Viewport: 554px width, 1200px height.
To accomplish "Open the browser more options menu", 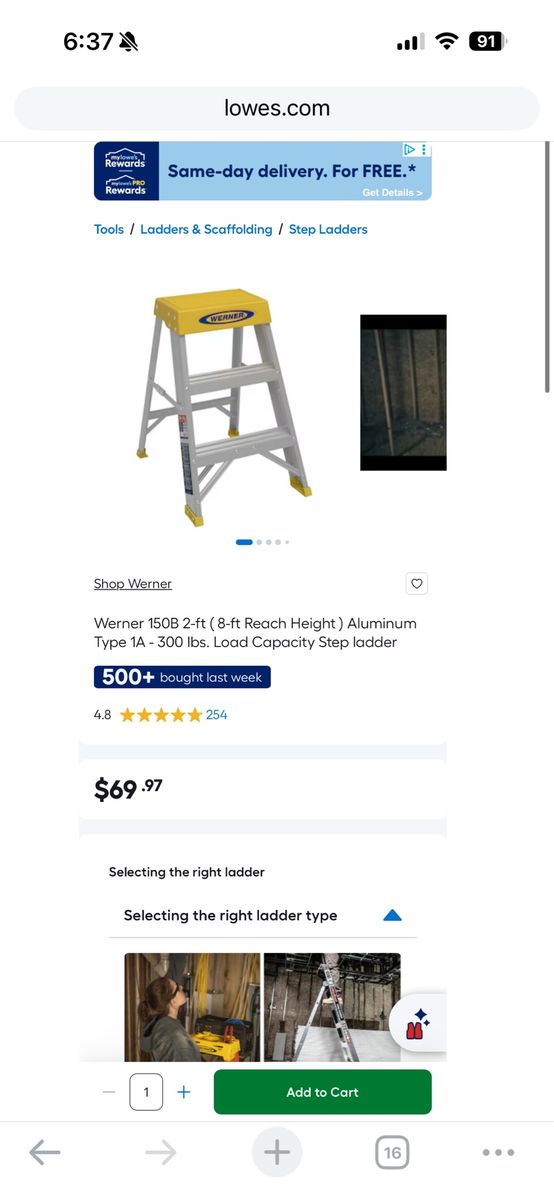I will point(498,1153).
